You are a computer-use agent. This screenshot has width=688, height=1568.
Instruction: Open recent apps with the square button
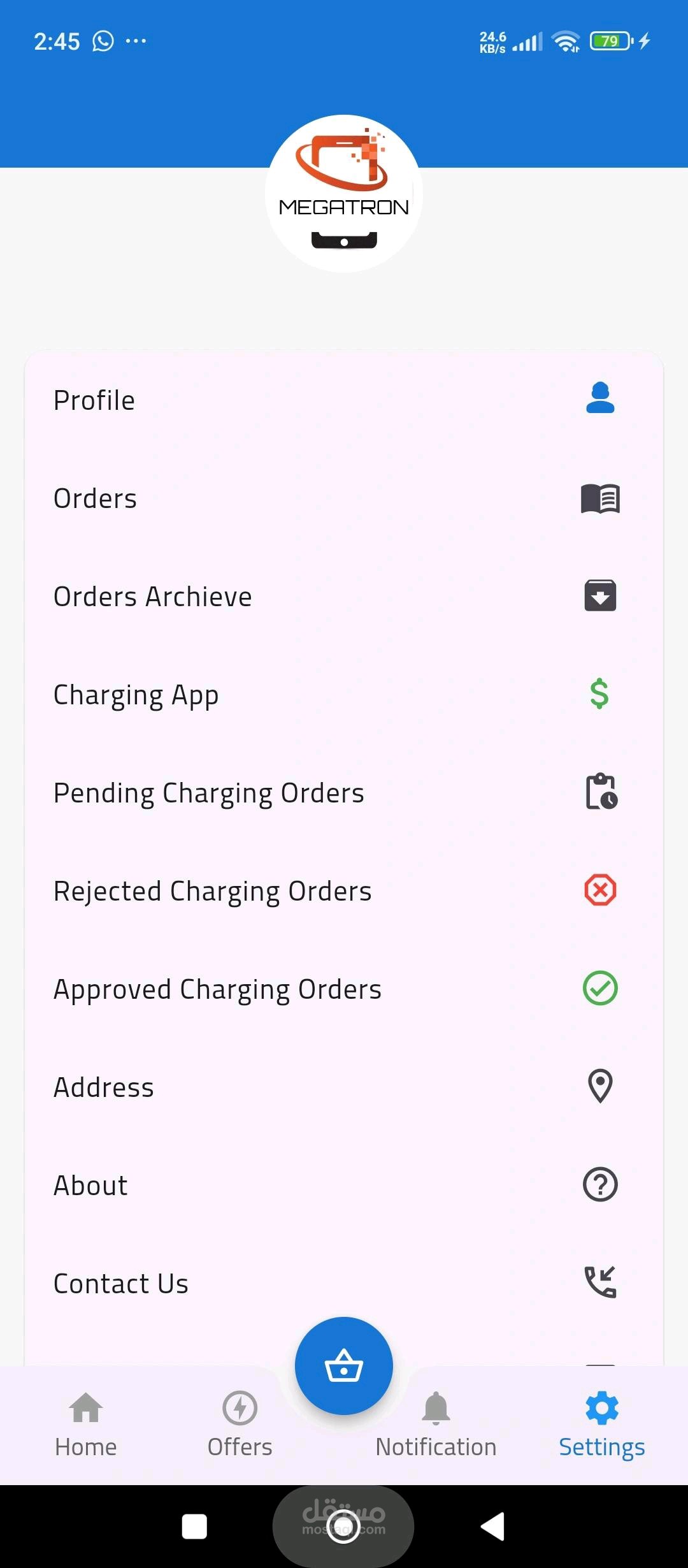194,1527
